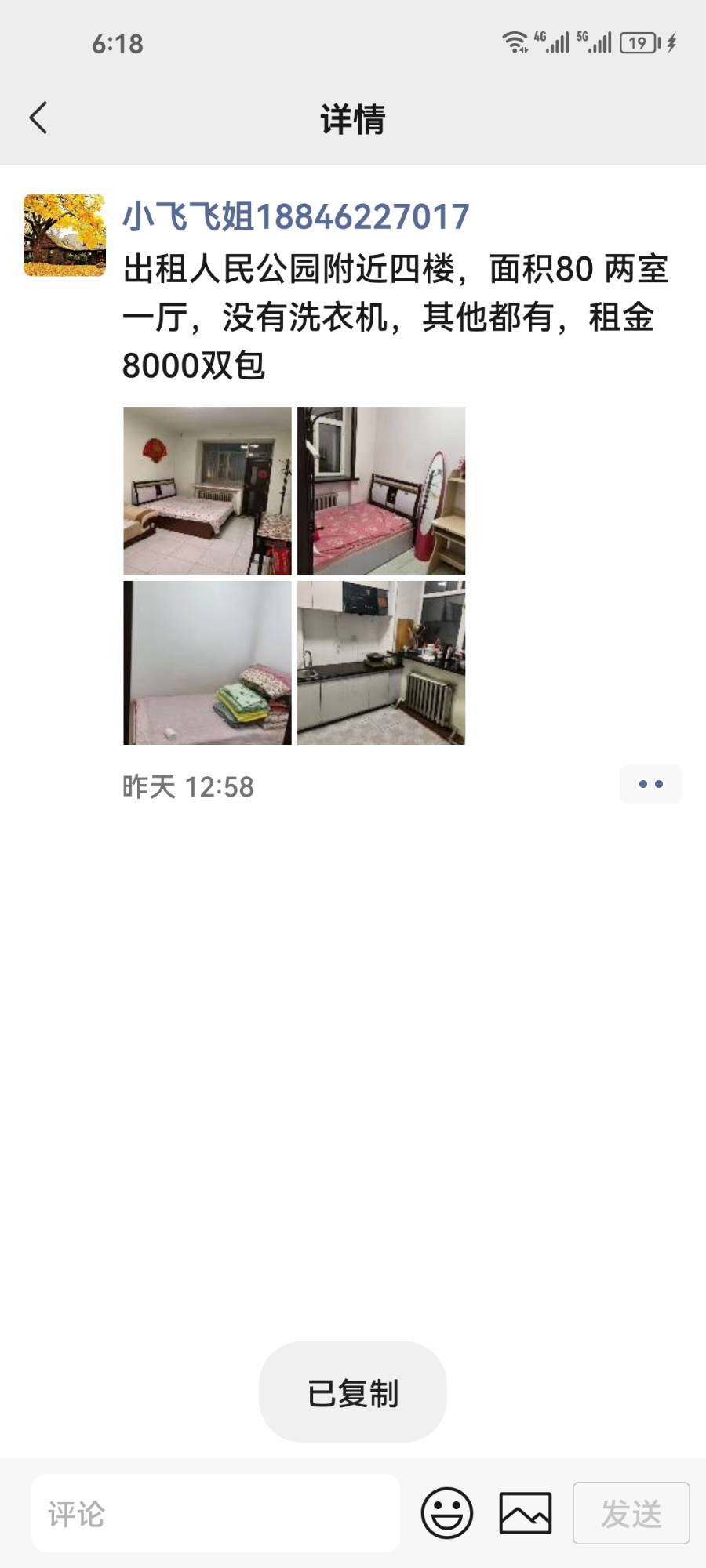Image resolution: width=706 pixels, height=1568 pixels.
Task: Focus the 评论 comment field
Action: coord(216,1513)
